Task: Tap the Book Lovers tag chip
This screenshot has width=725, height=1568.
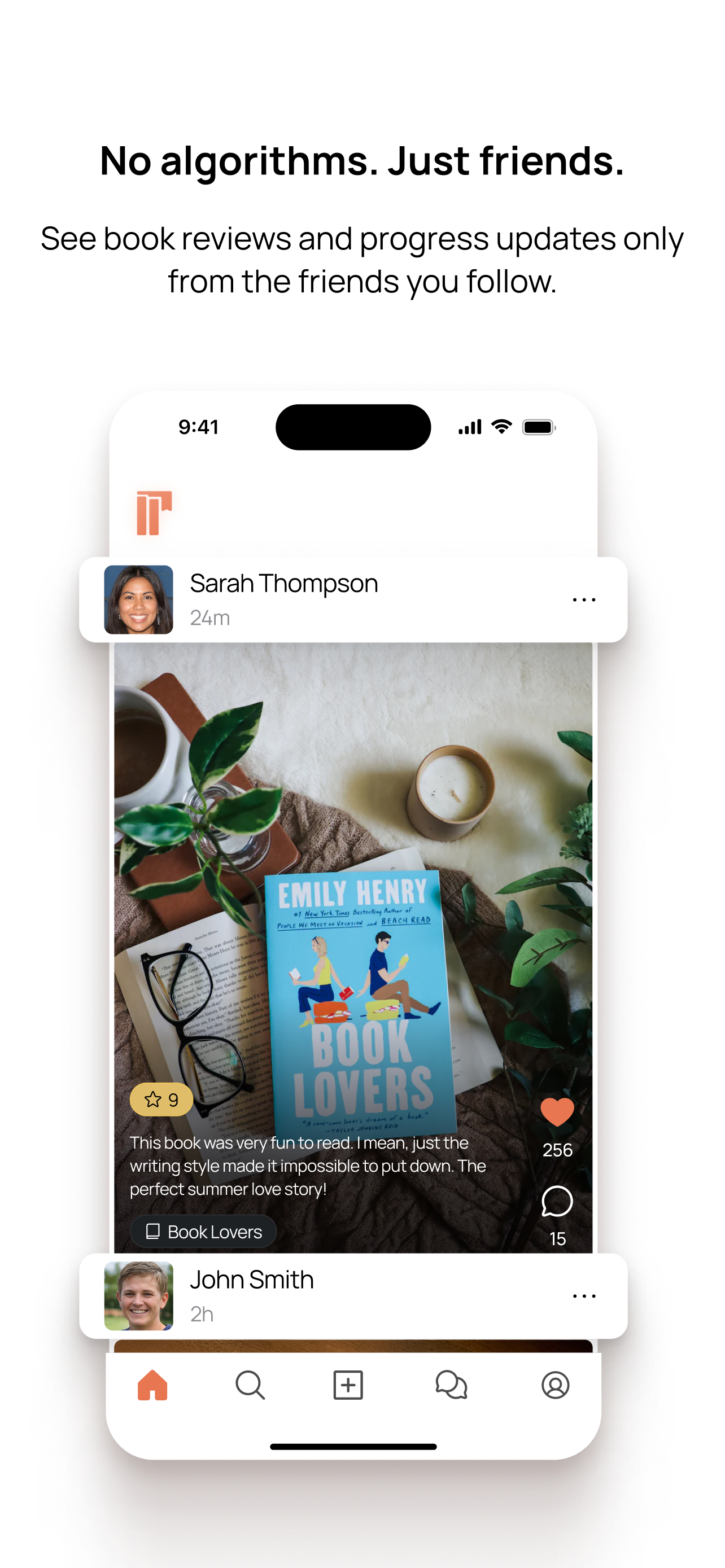Action: (203, 1231)
